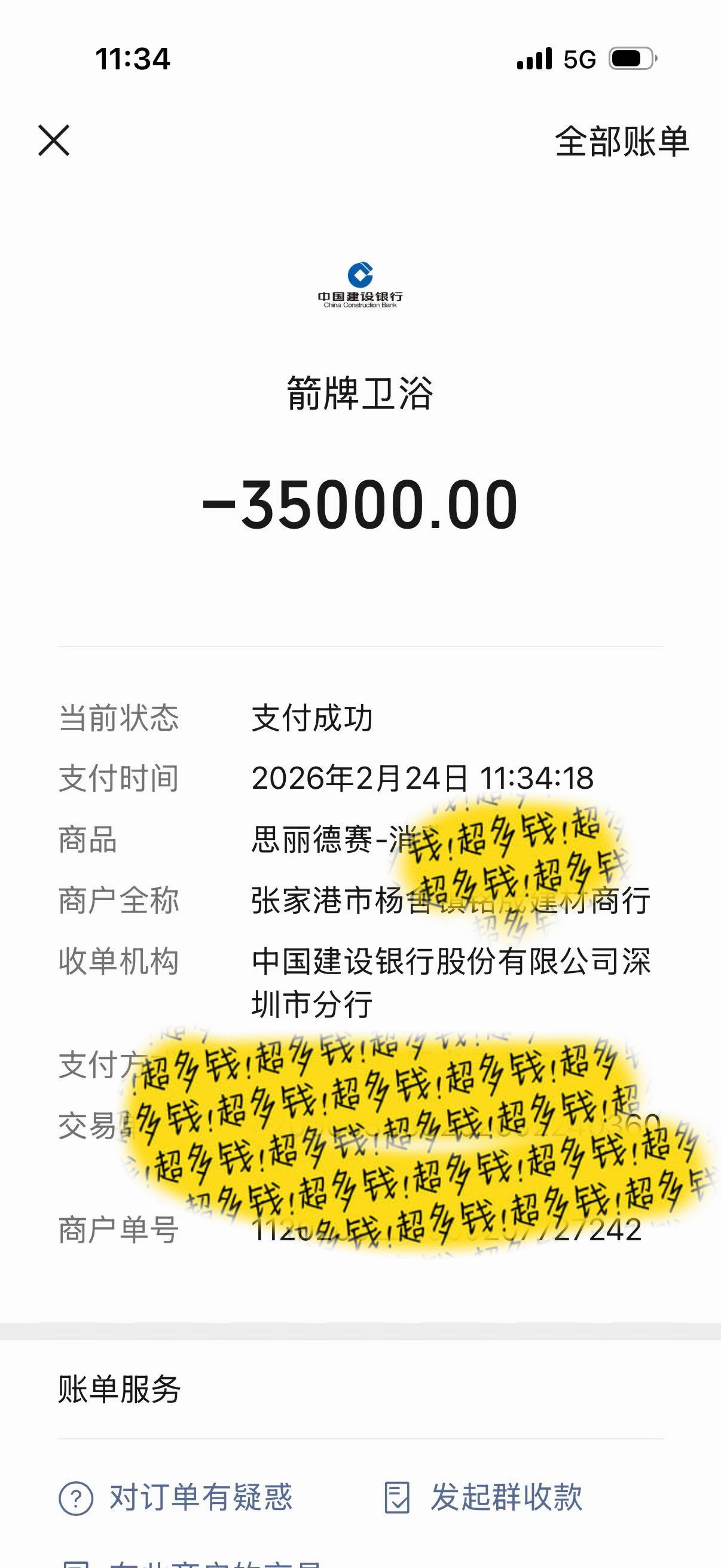
Task: Tap 对订单有疑惑 for order help
Action: click(176, 1498)
